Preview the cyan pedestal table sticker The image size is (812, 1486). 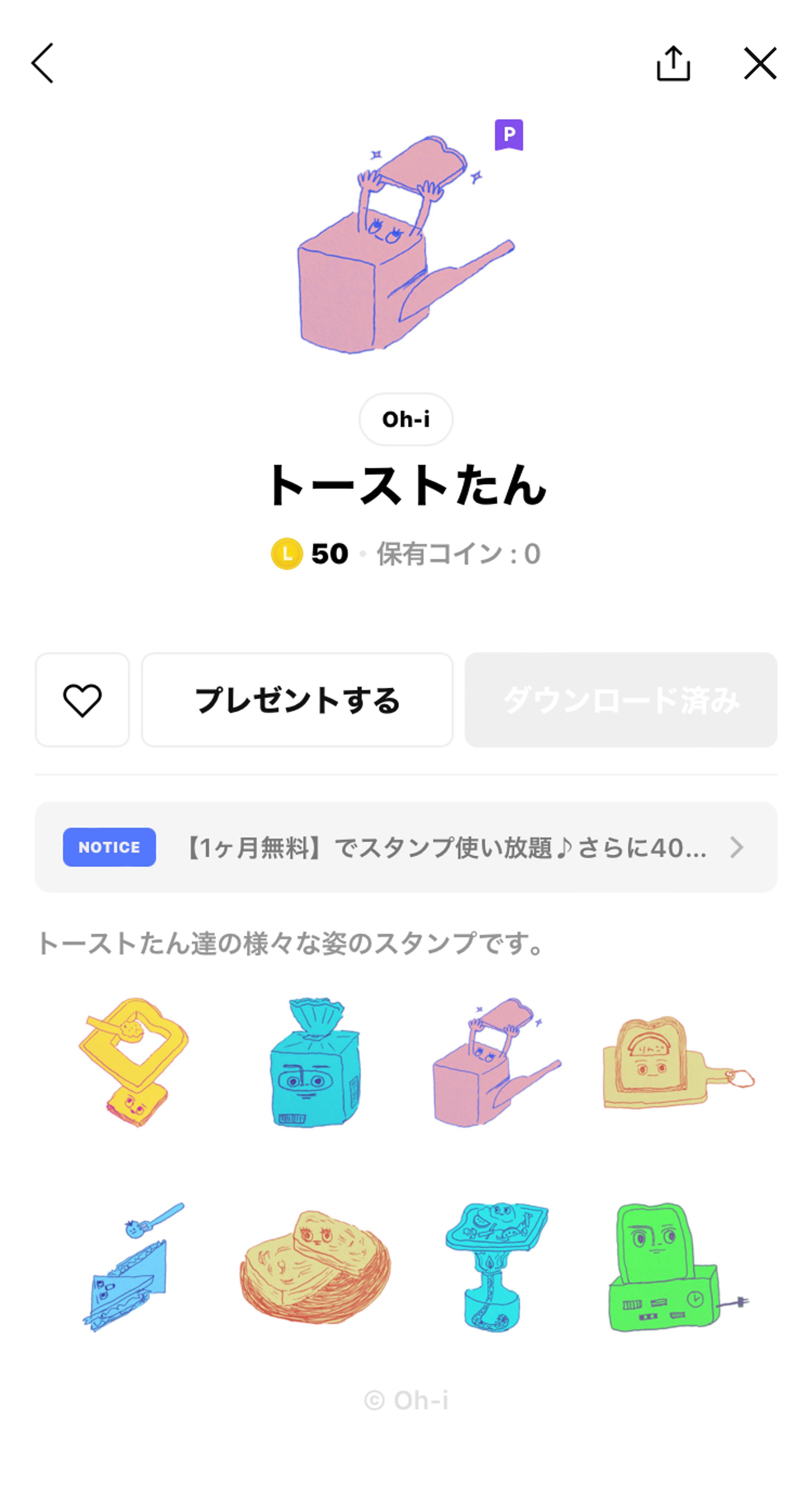496,1266
